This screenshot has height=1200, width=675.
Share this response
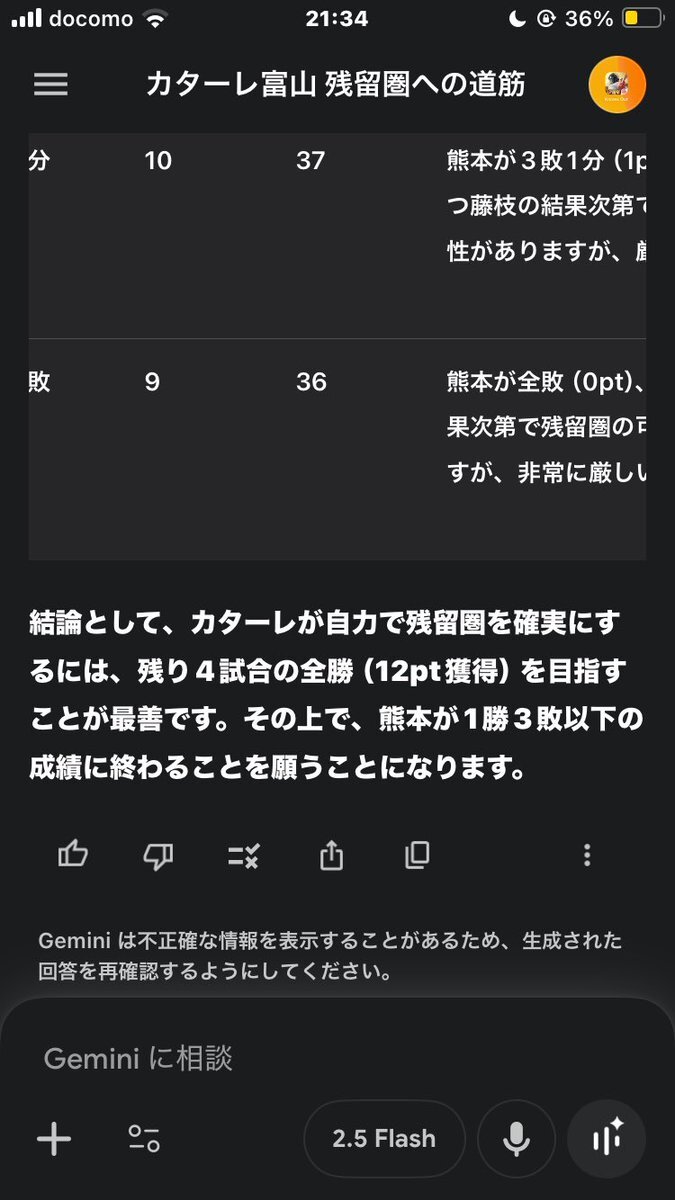pos(331,854)
